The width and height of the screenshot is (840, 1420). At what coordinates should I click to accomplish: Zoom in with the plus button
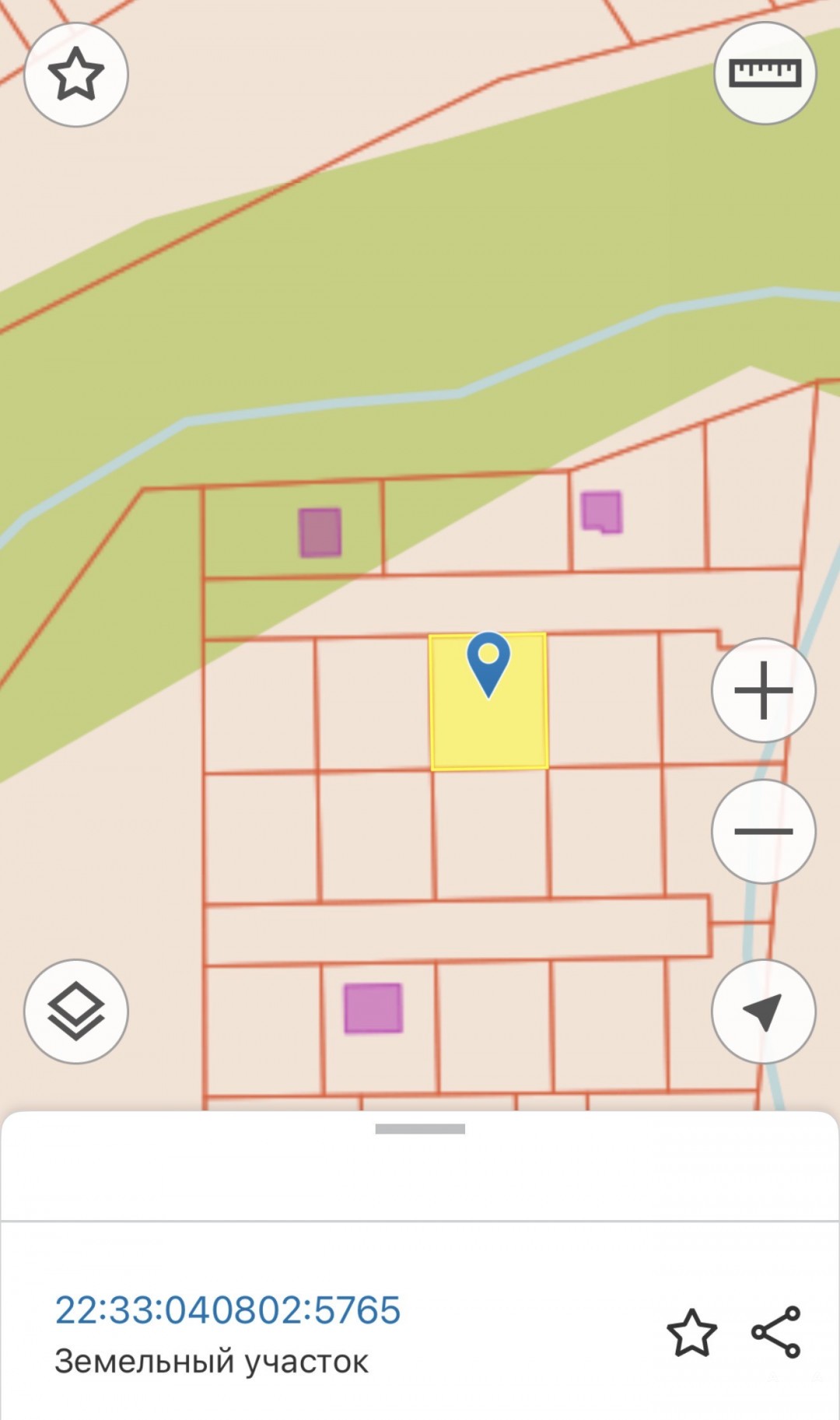tap(763, 690)
